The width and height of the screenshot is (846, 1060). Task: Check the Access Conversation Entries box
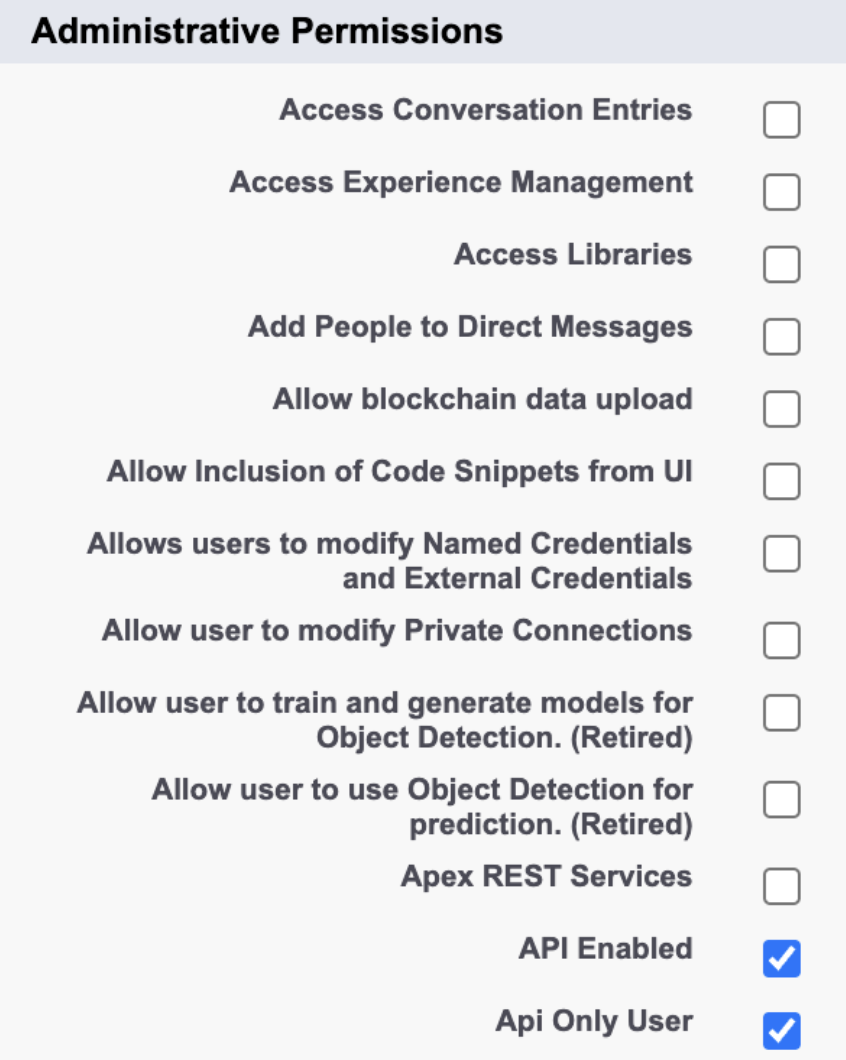pos(781,121)
